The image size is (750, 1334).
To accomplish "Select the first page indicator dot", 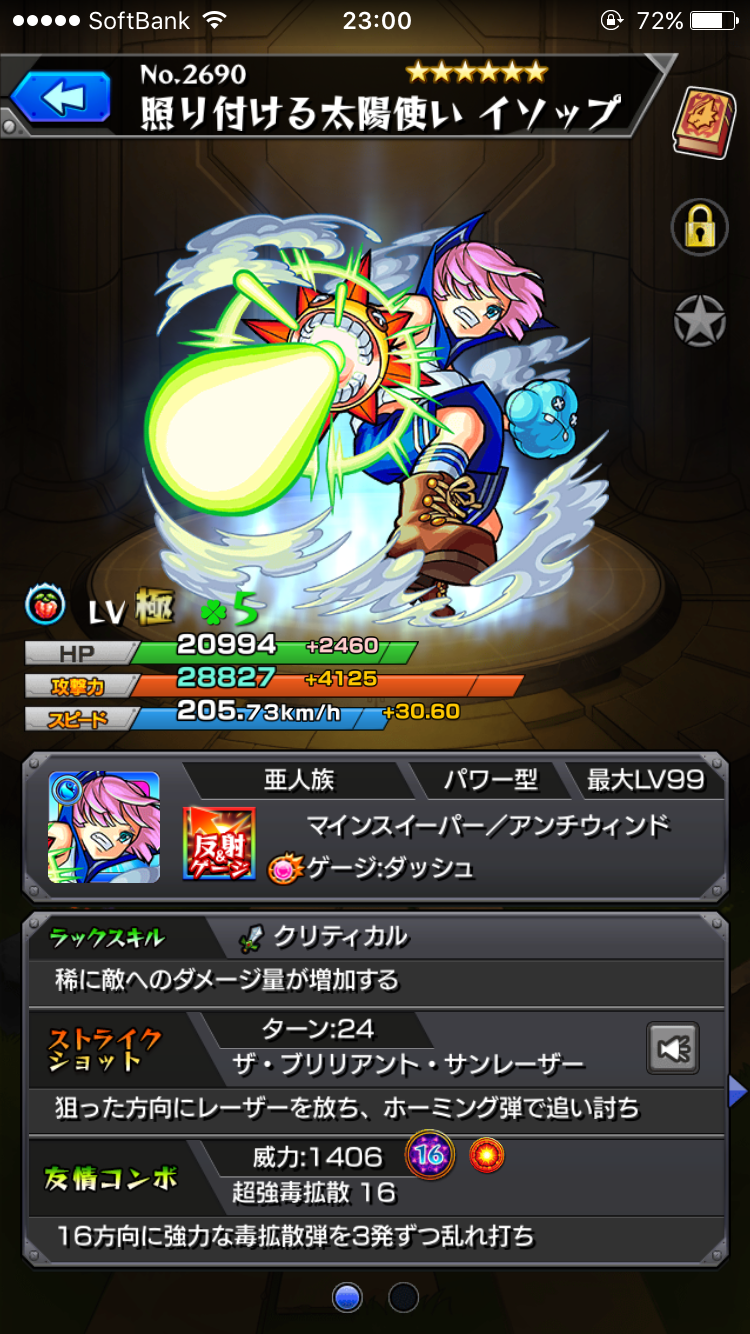I will coord(347,1297).
